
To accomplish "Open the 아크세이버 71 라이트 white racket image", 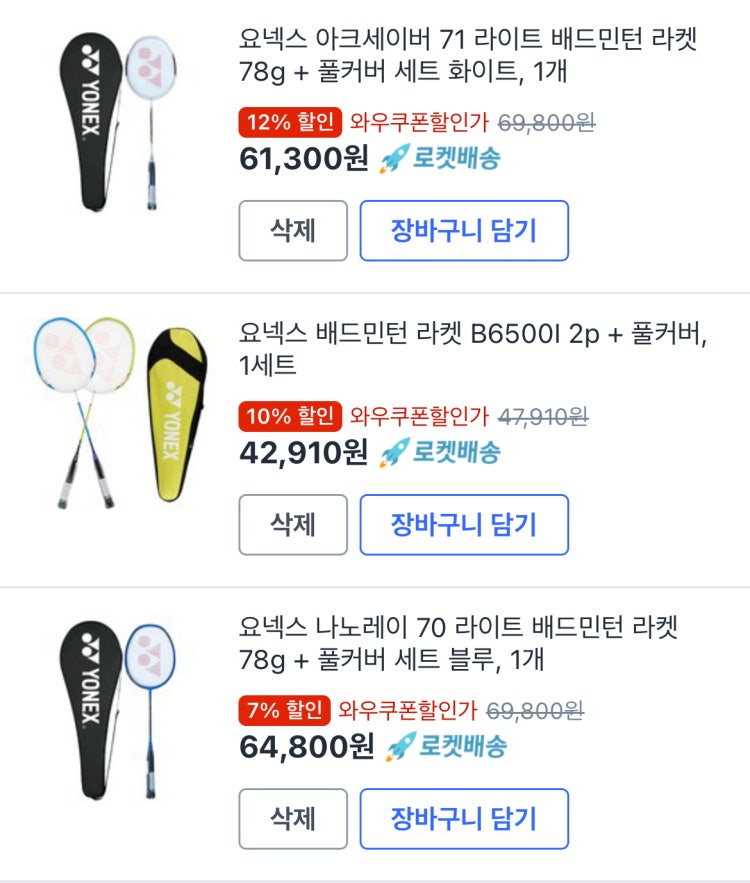I will [118, 122].
